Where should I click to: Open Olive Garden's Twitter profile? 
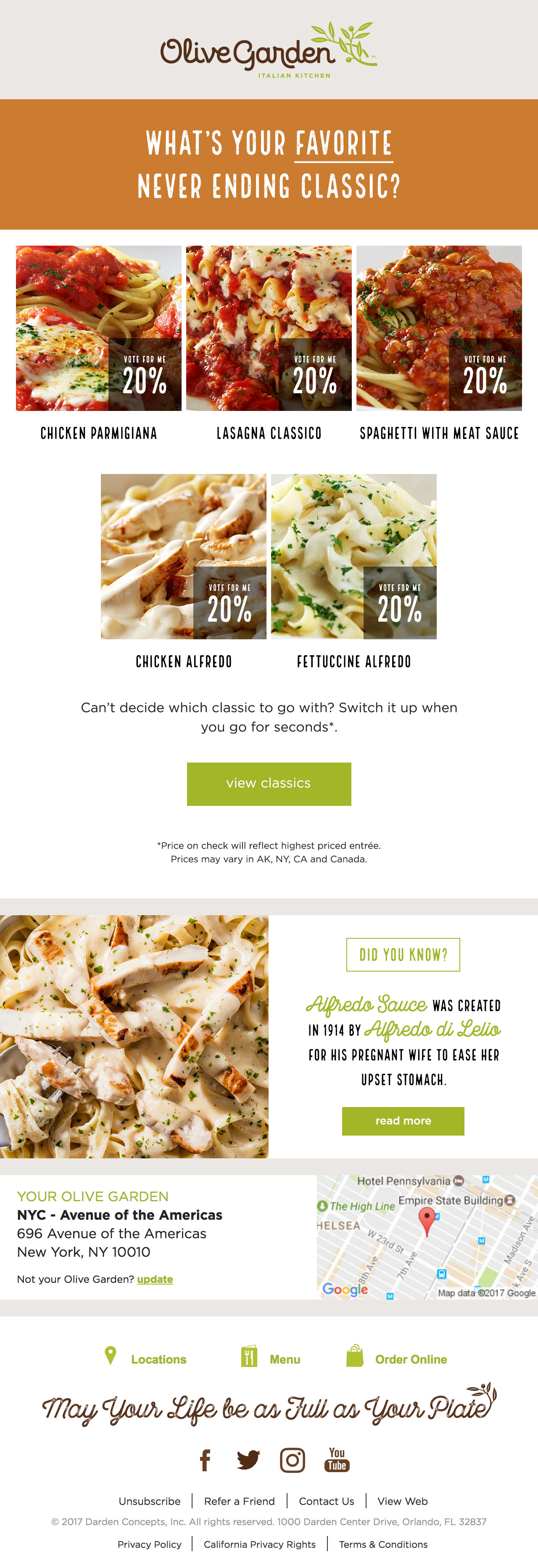tap(248, 1460)
